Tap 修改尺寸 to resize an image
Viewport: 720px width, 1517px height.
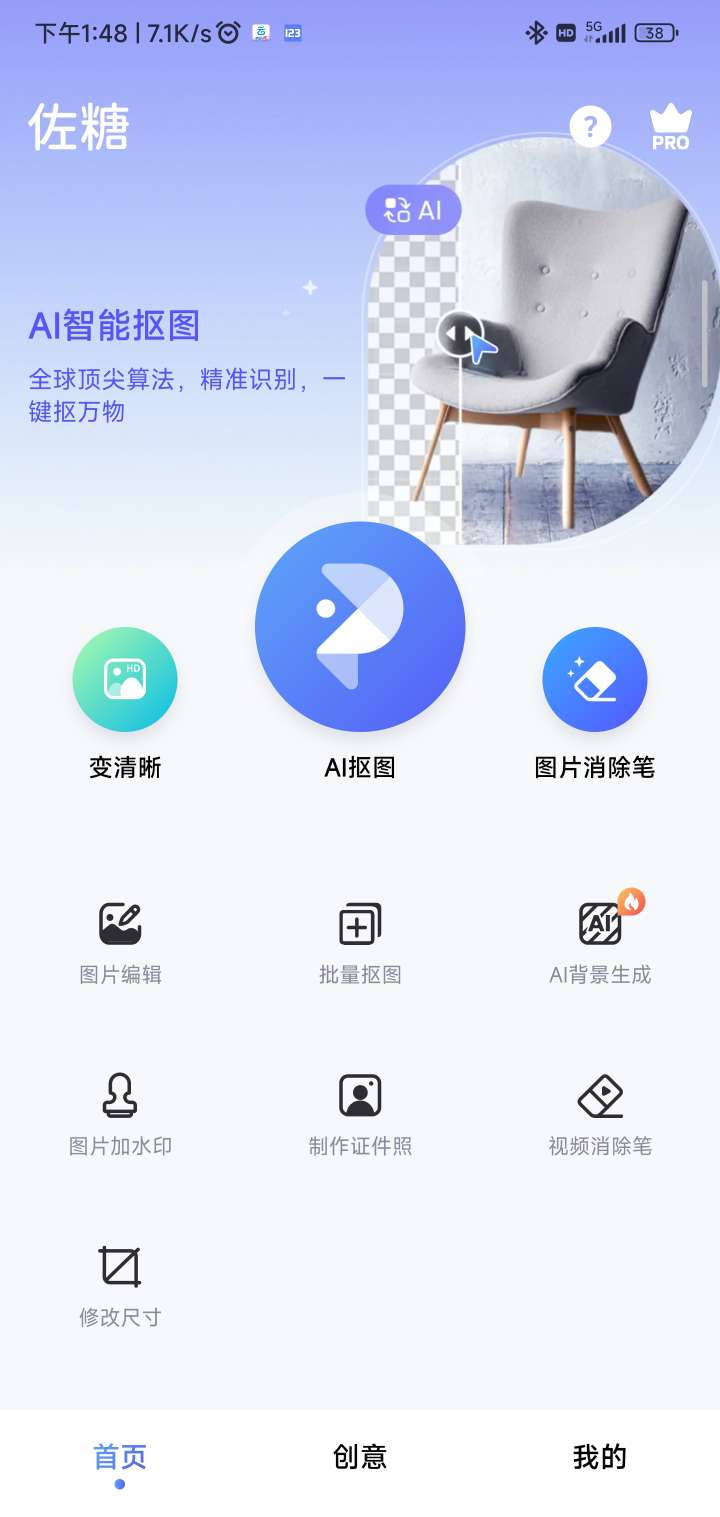click(120, 1284)
